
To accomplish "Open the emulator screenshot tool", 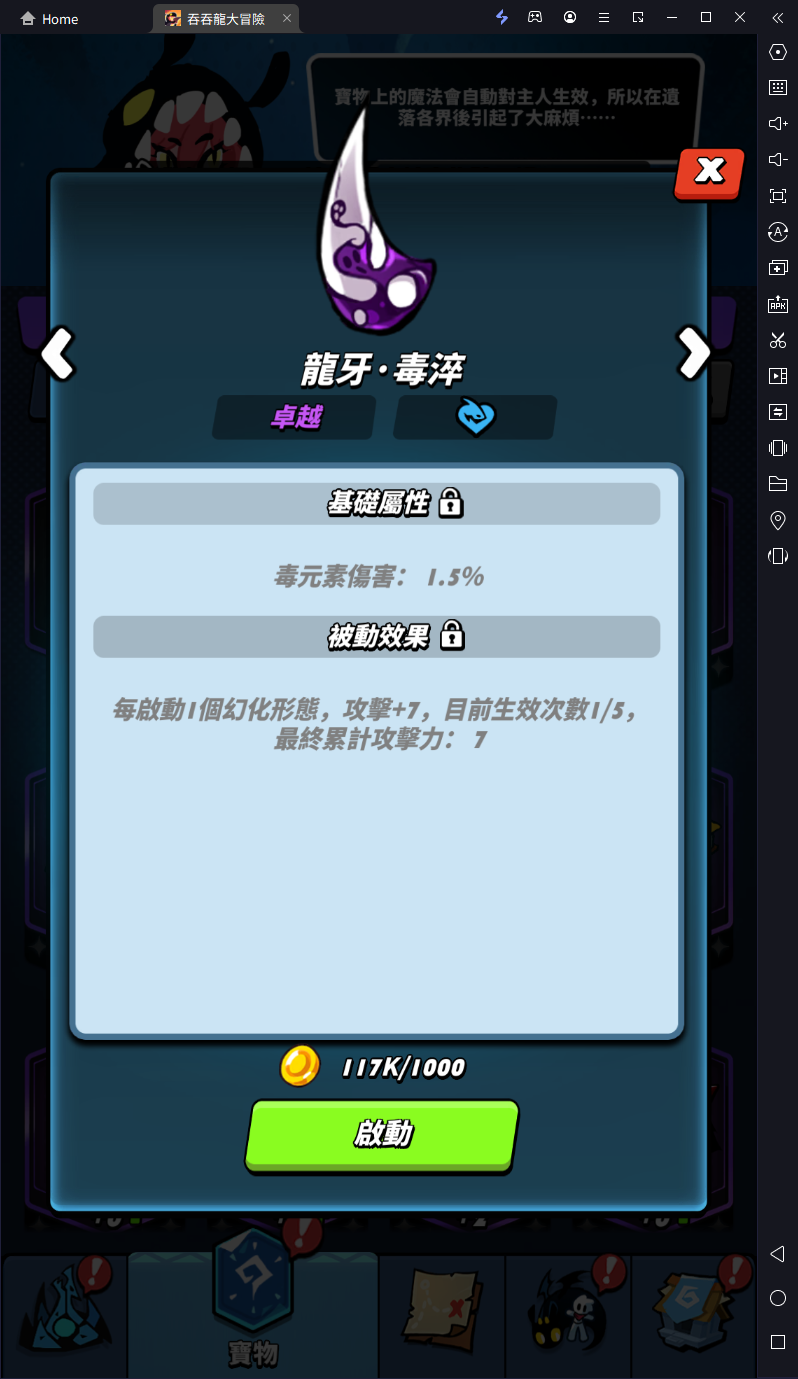I will [778, 340].
